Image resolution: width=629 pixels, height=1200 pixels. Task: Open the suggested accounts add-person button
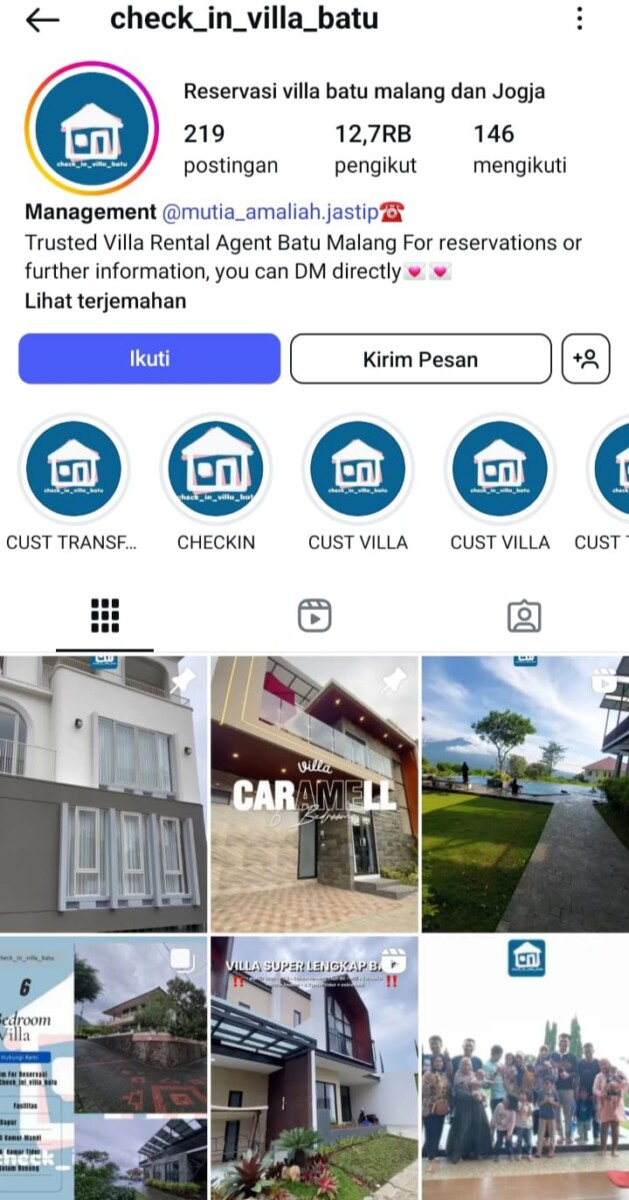coord(585,359)
